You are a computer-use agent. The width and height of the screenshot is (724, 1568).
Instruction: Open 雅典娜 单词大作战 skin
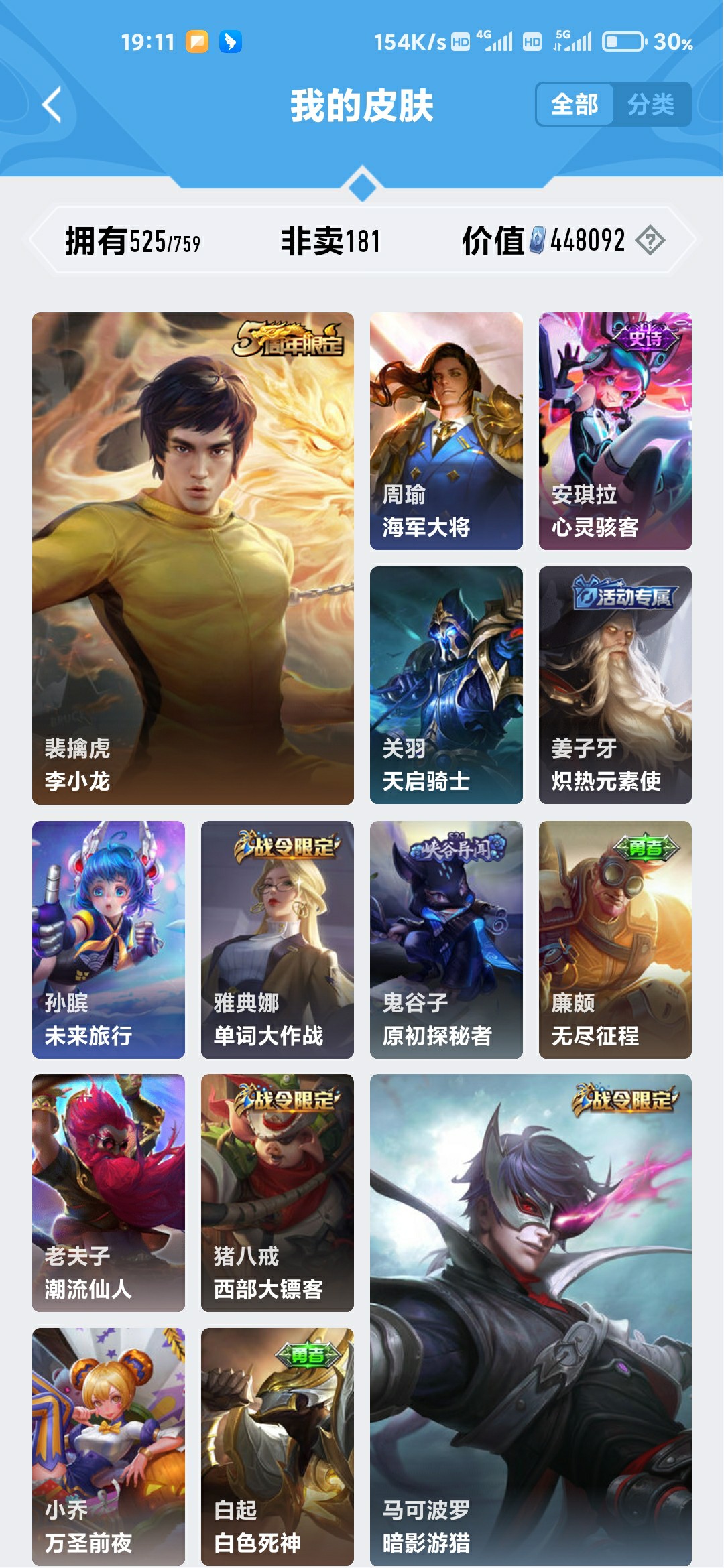point(278,939)
